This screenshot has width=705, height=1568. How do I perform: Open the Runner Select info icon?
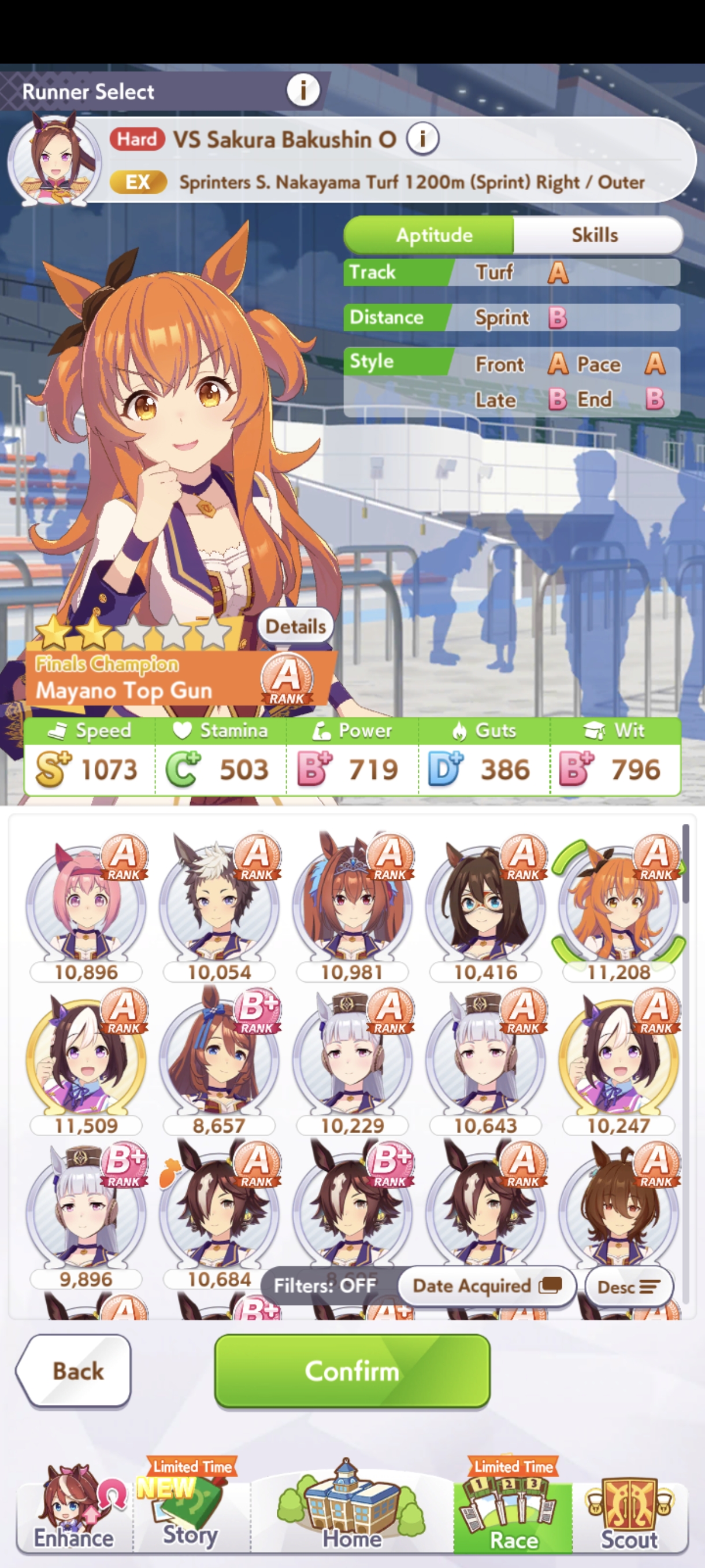click(303, 91)
